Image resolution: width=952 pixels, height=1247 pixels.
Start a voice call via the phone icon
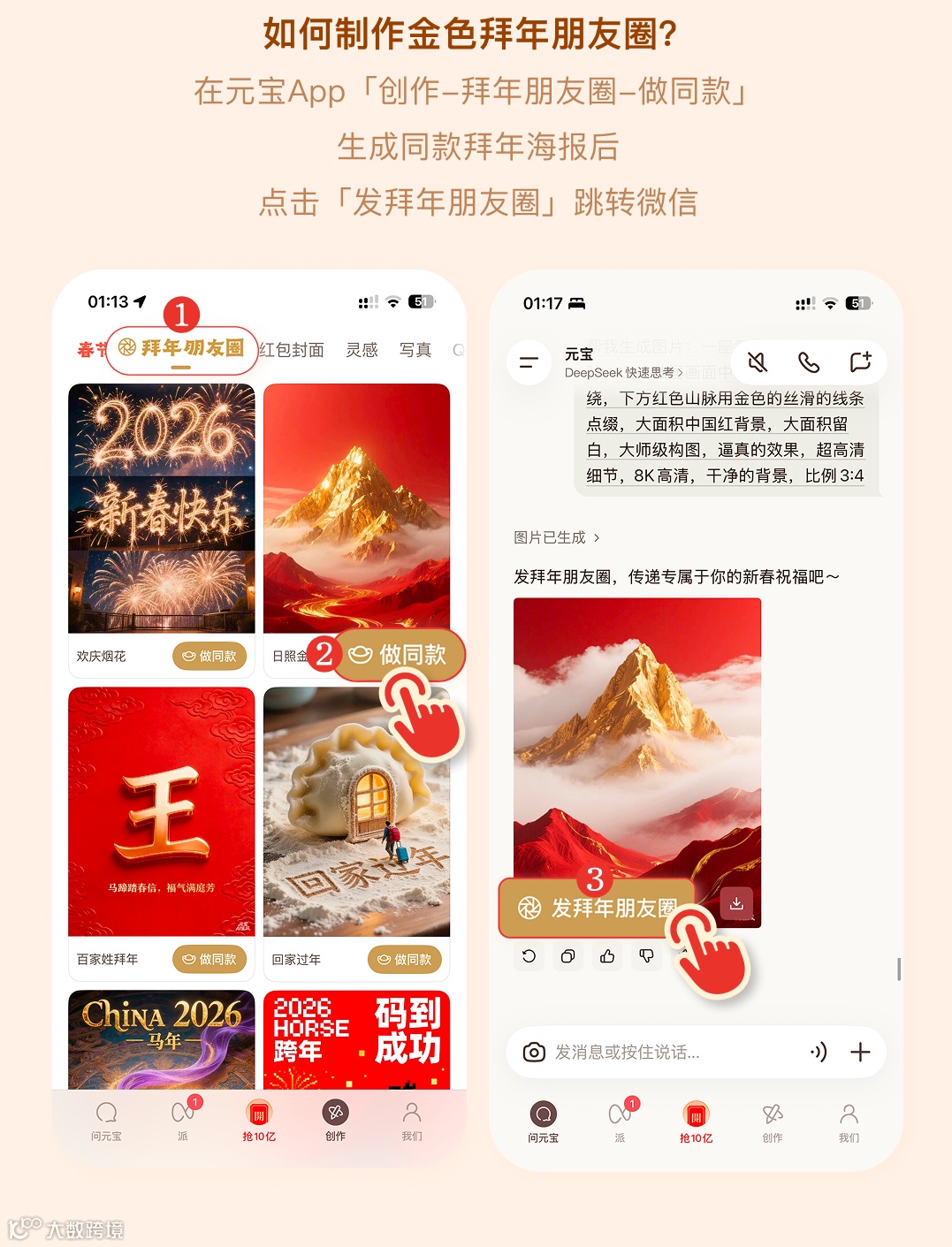click(808, 362)
